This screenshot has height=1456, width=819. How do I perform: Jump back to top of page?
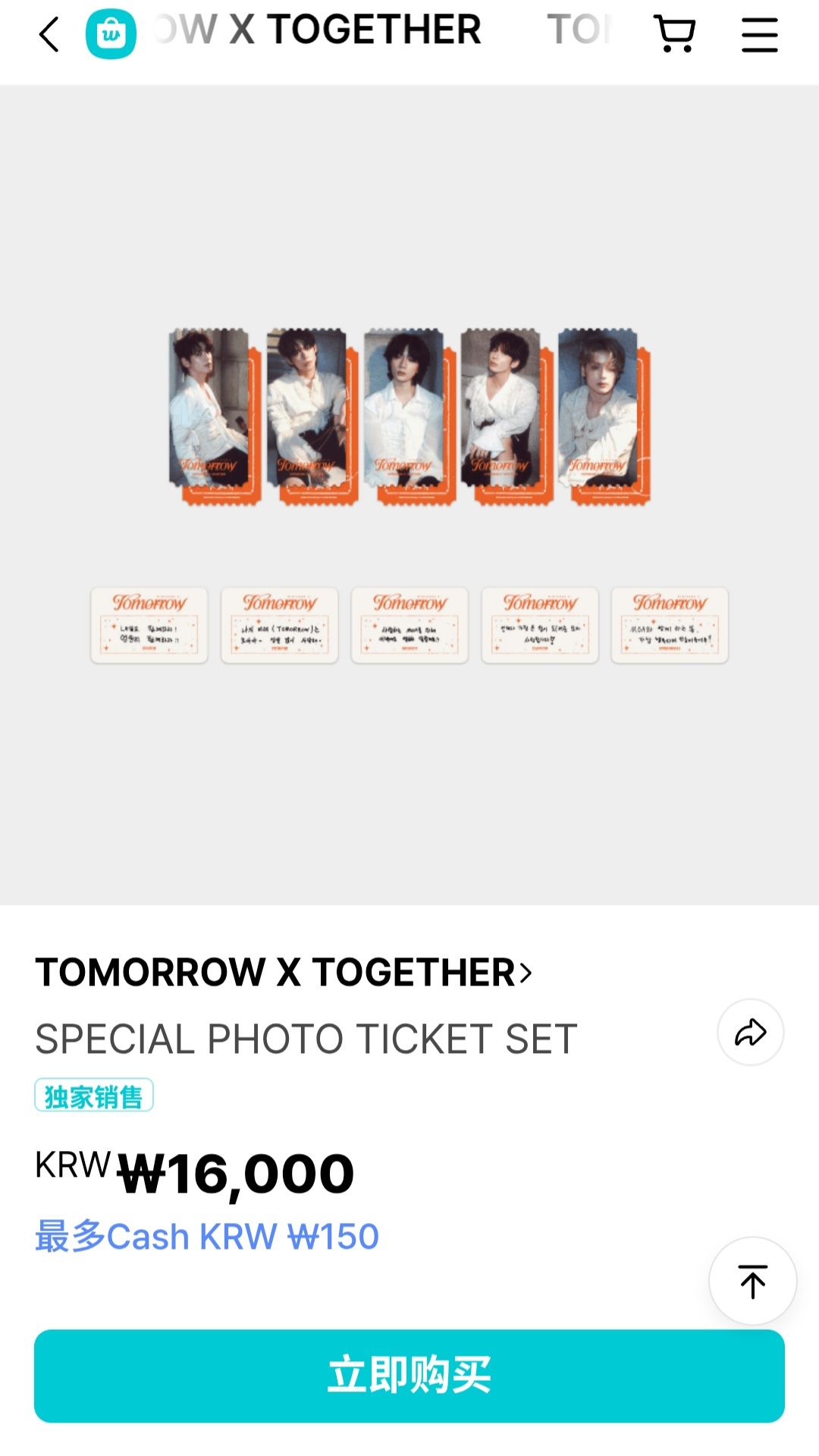[x=752, y=1281]
